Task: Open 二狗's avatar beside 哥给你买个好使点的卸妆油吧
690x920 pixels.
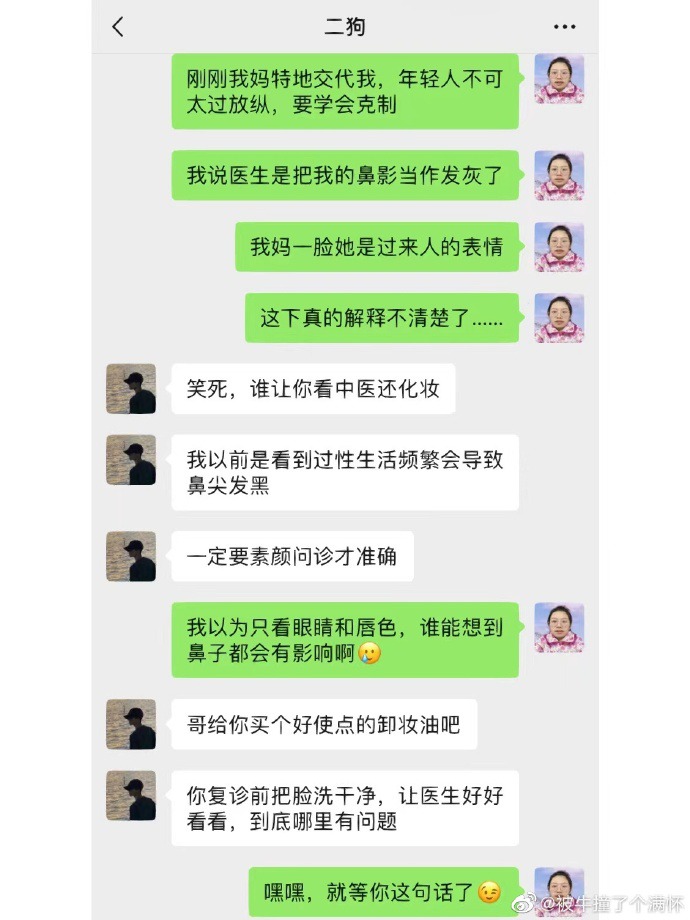Action: pyautogui.click(x=131, y=724)
